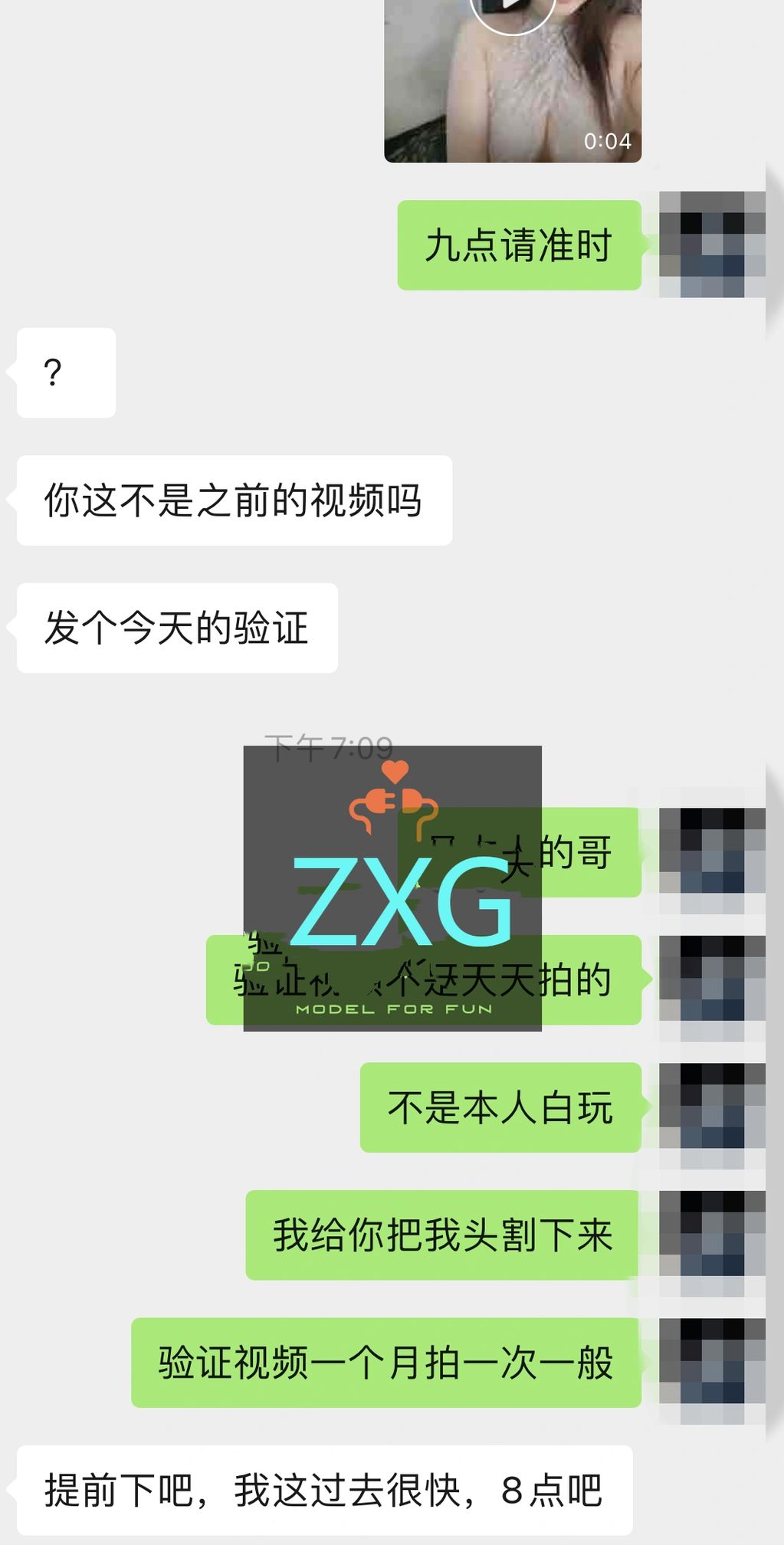Tap avatar next to 不是本人白玩 message

(x=712, y=1107)
